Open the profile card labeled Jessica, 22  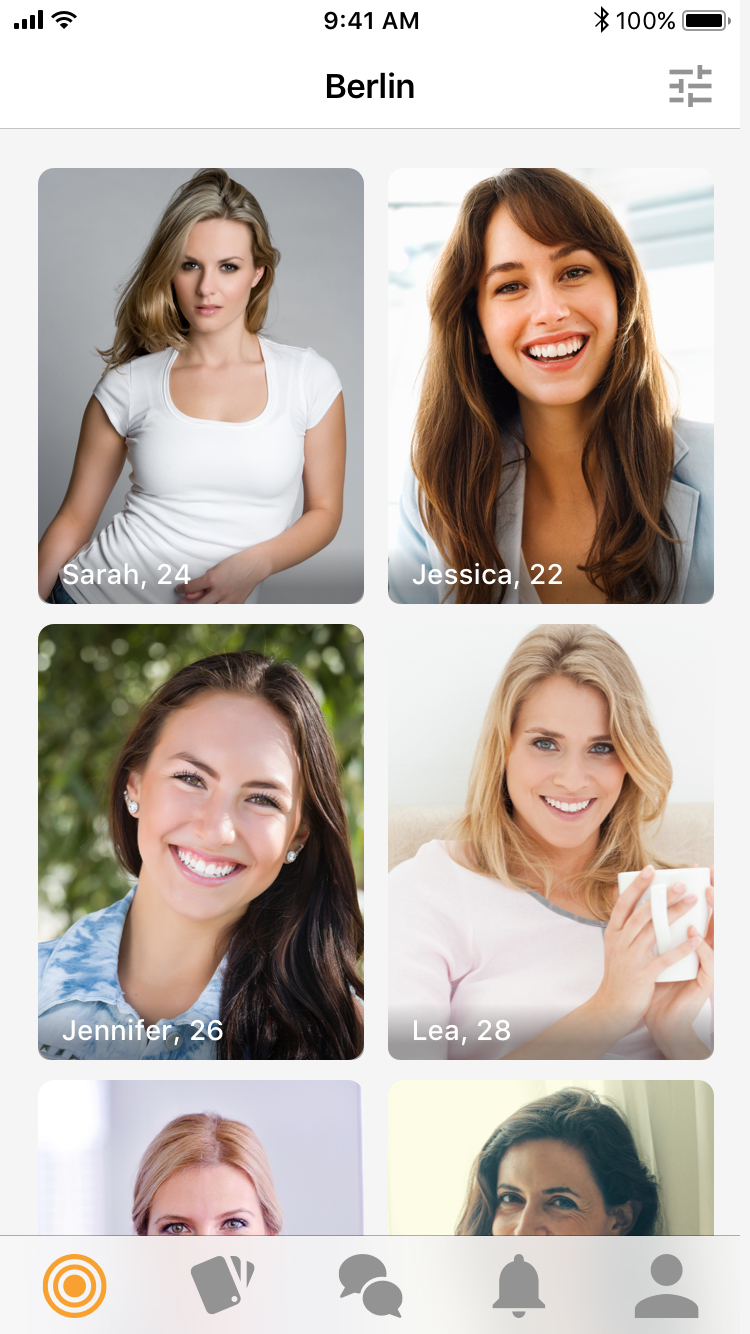(551, 385)
